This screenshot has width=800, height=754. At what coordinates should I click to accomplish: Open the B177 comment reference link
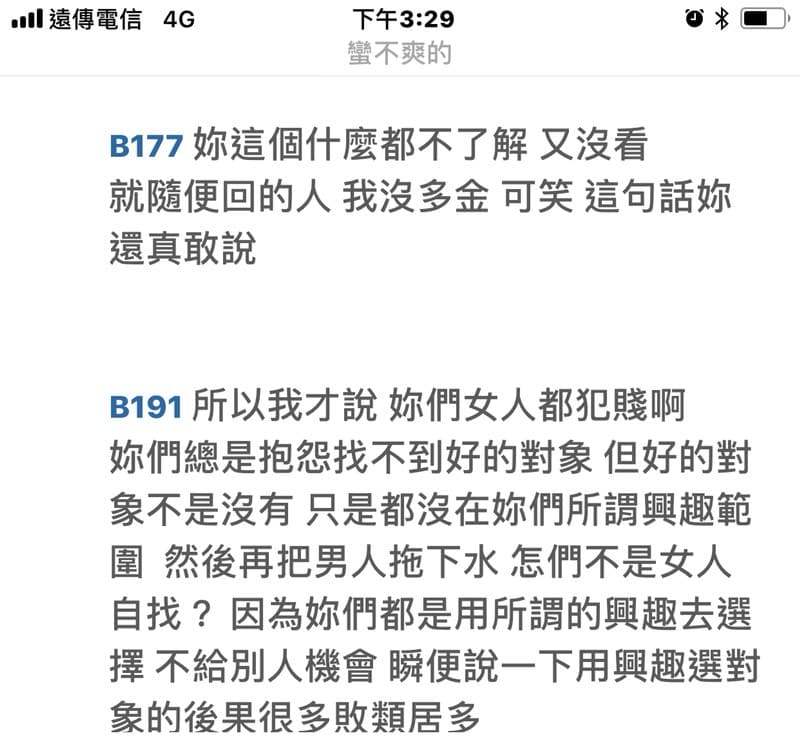point(146,146)
